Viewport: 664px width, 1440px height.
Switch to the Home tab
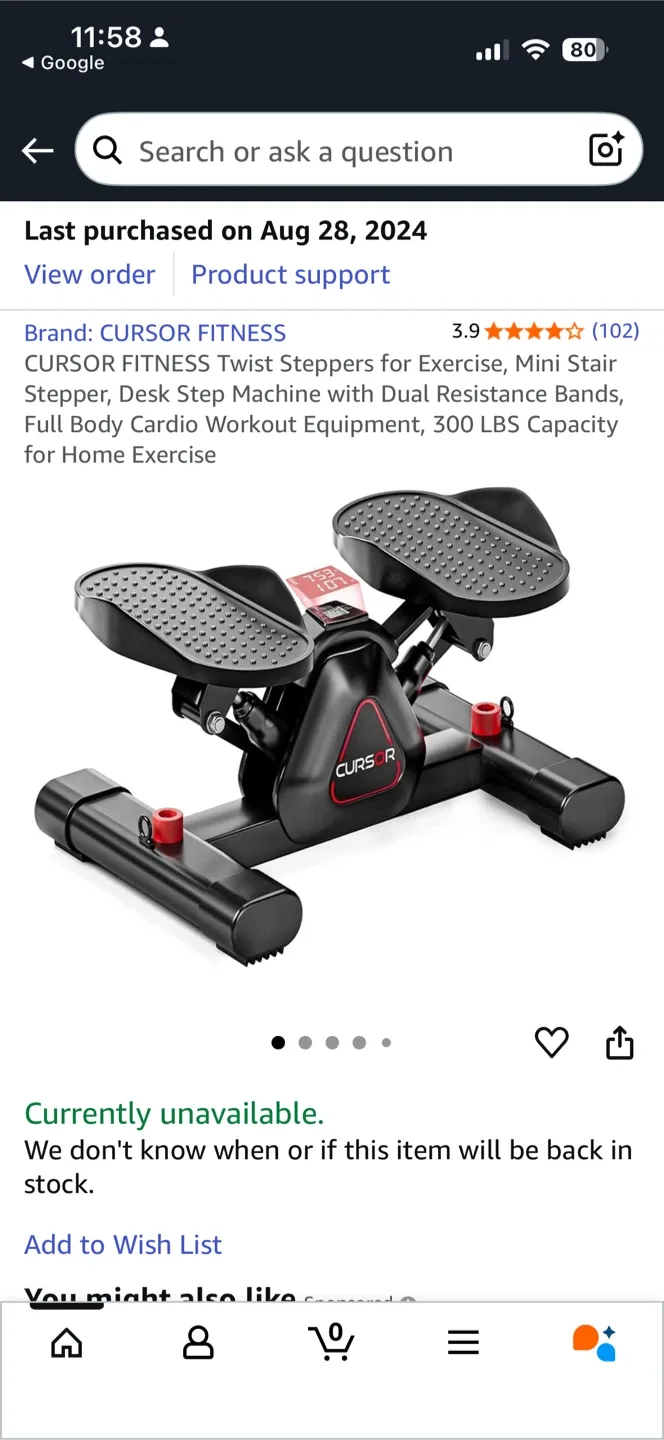coord(67,1342)
